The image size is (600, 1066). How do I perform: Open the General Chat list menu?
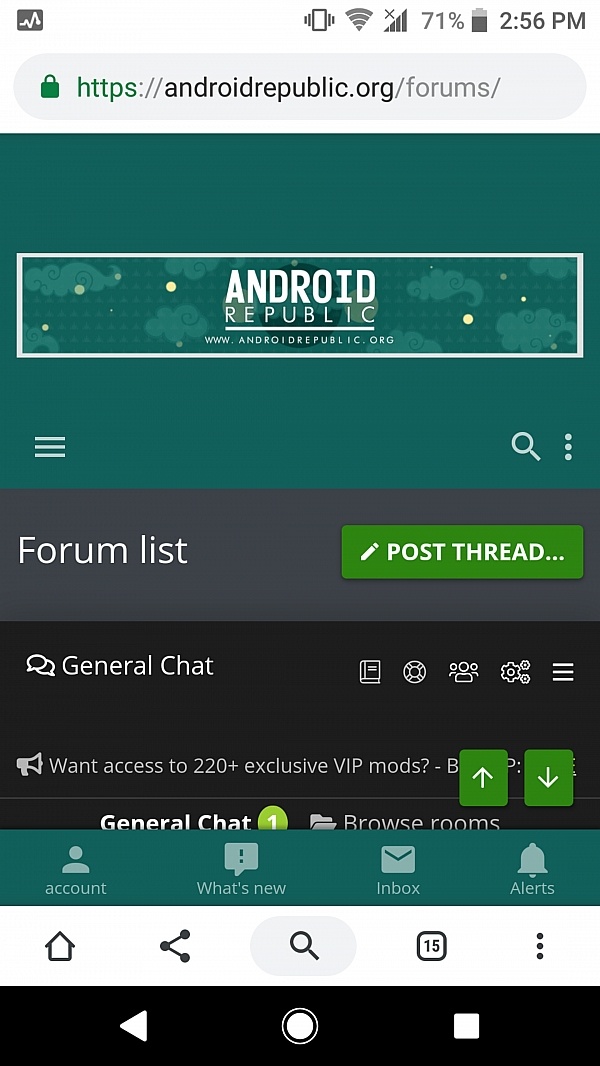[x=563, y=672]
